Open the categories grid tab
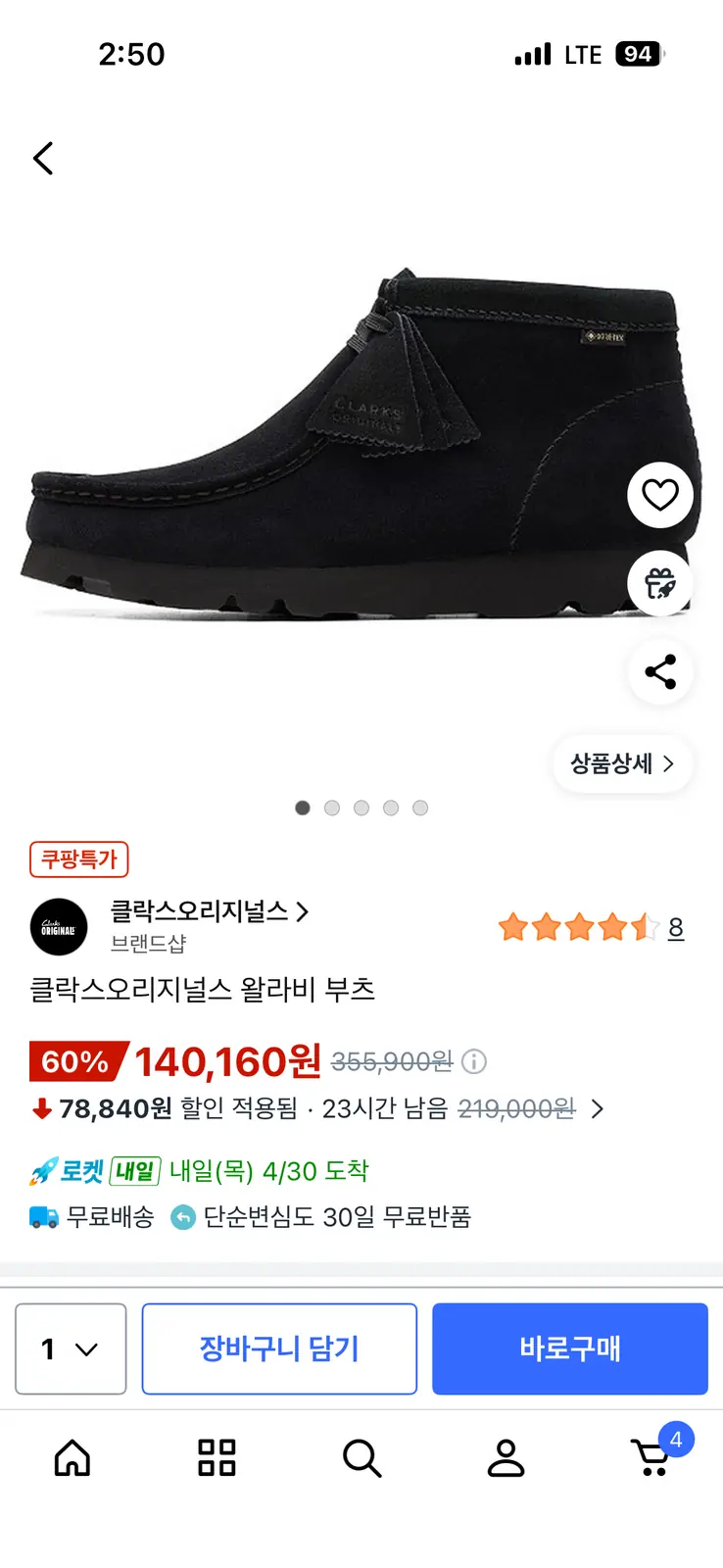 [x=217, y=1458]
